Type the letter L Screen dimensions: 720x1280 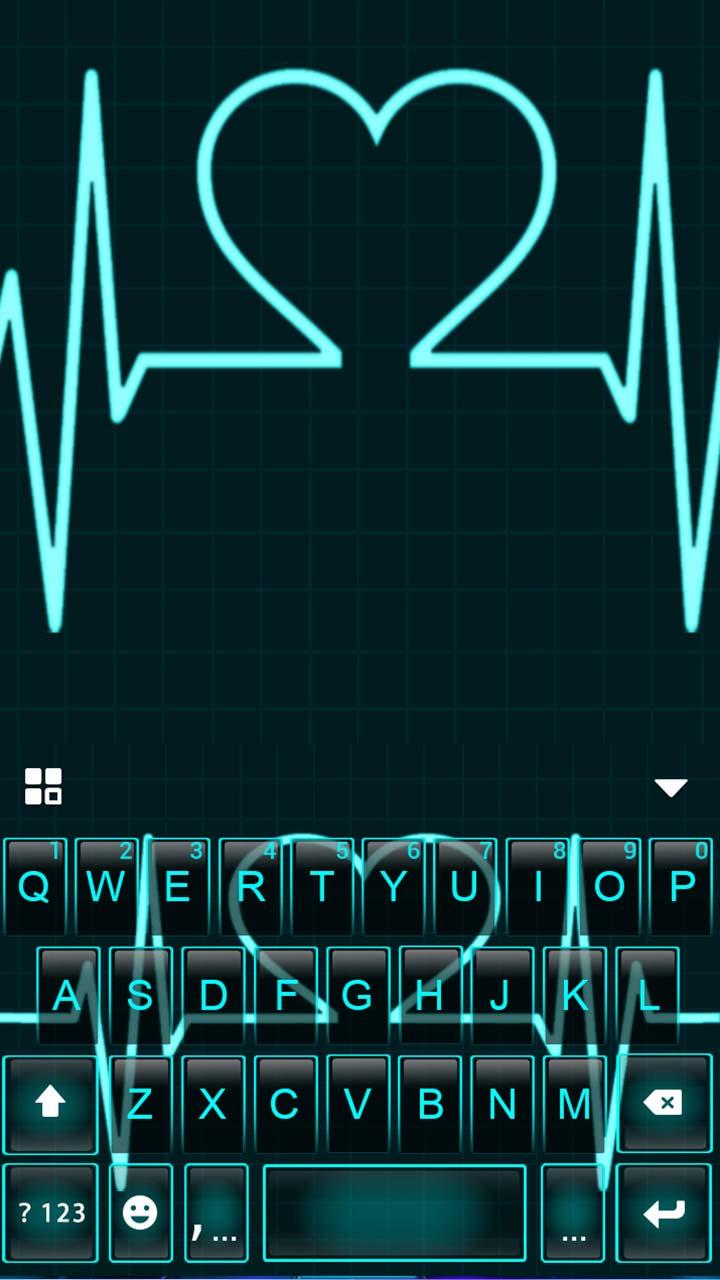(648, 995)
